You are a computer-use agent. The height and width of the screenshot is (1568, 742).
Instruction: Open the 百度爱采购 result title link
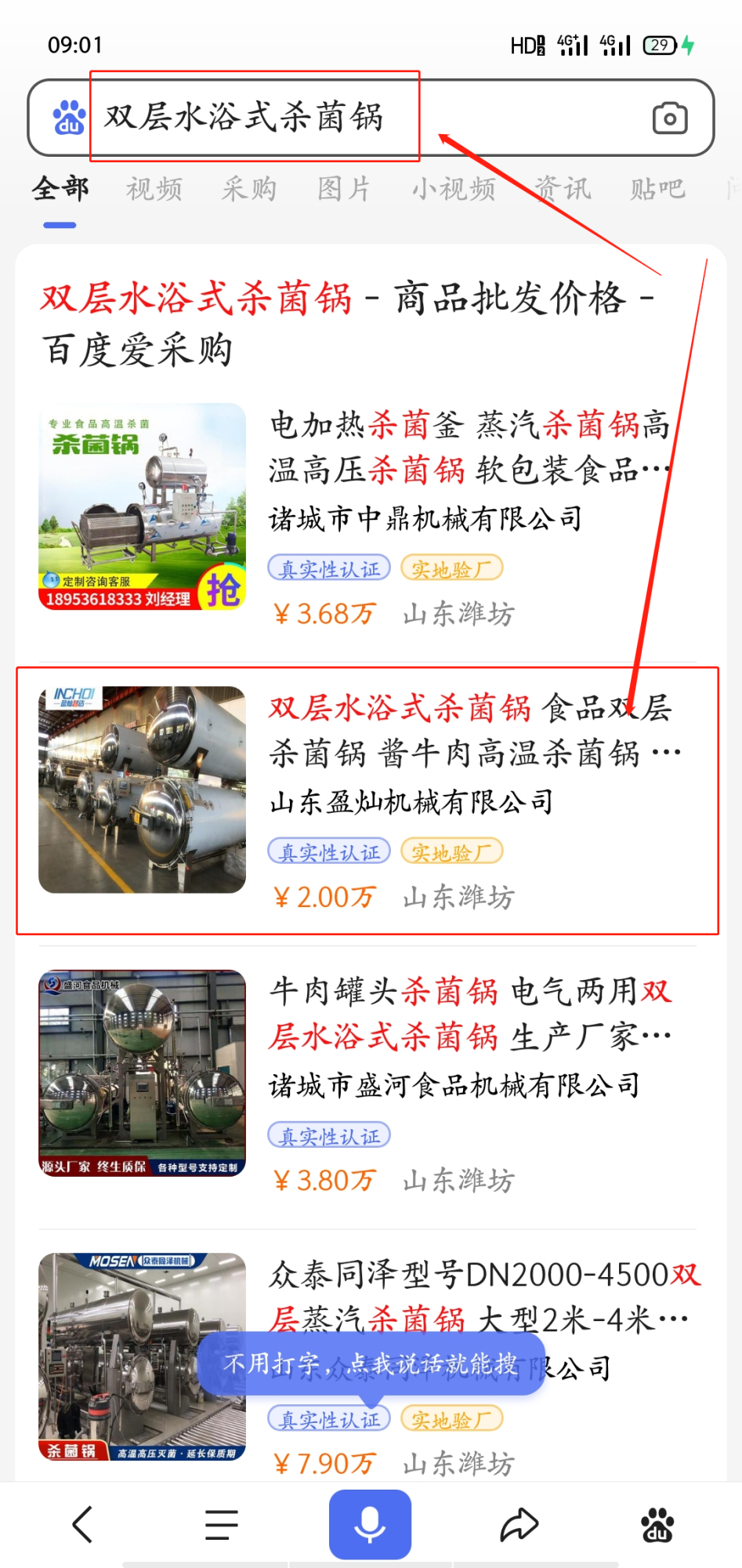click(x=345, y=323)
